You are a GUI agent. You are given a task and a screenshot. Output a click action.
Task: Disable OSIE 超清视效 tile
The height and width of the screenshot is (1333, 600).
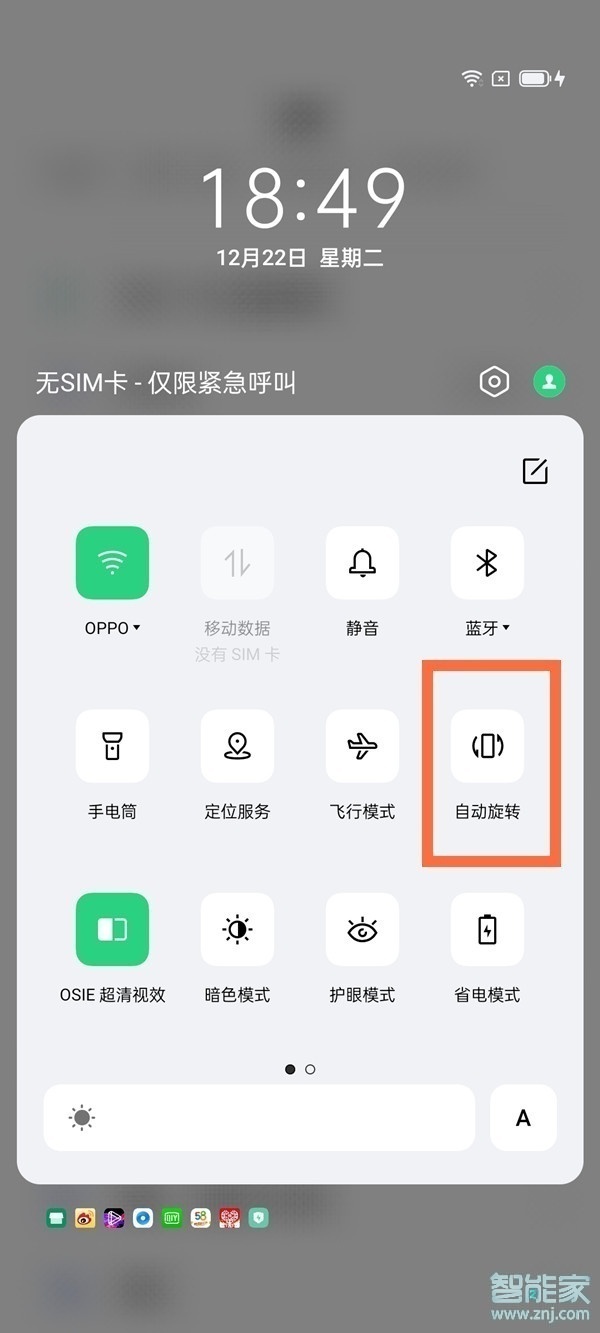pos(112,929)
